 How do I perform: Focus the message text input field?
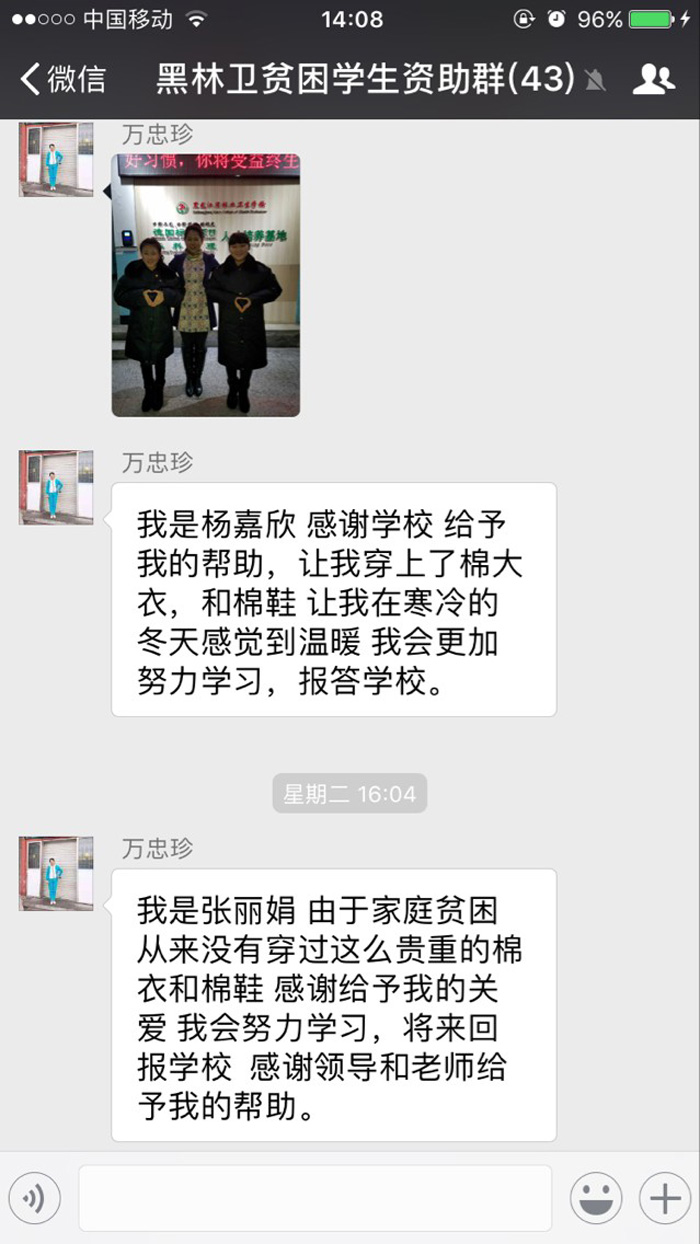coord(315,1198)
